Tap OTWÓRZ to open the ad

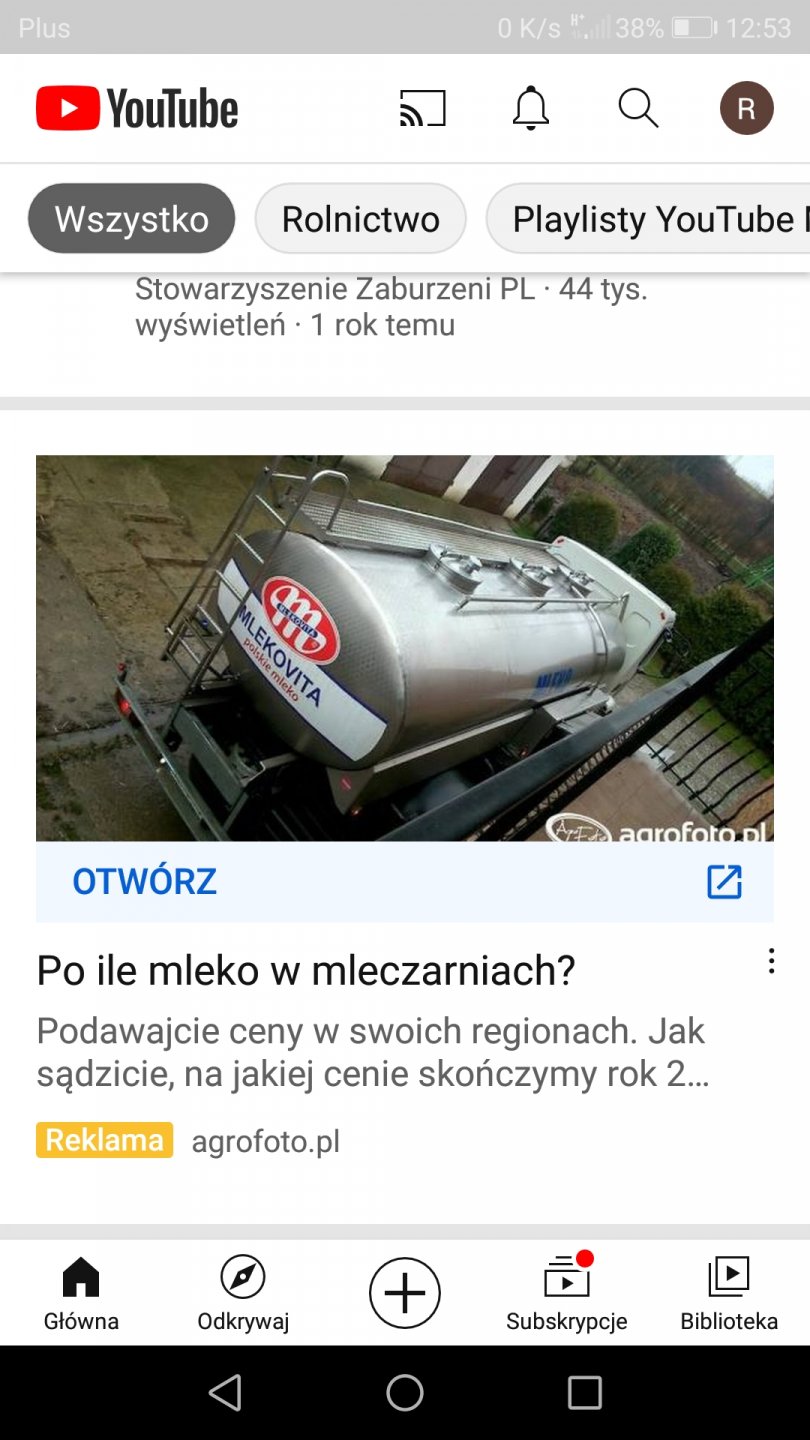[x=145, y=881]
